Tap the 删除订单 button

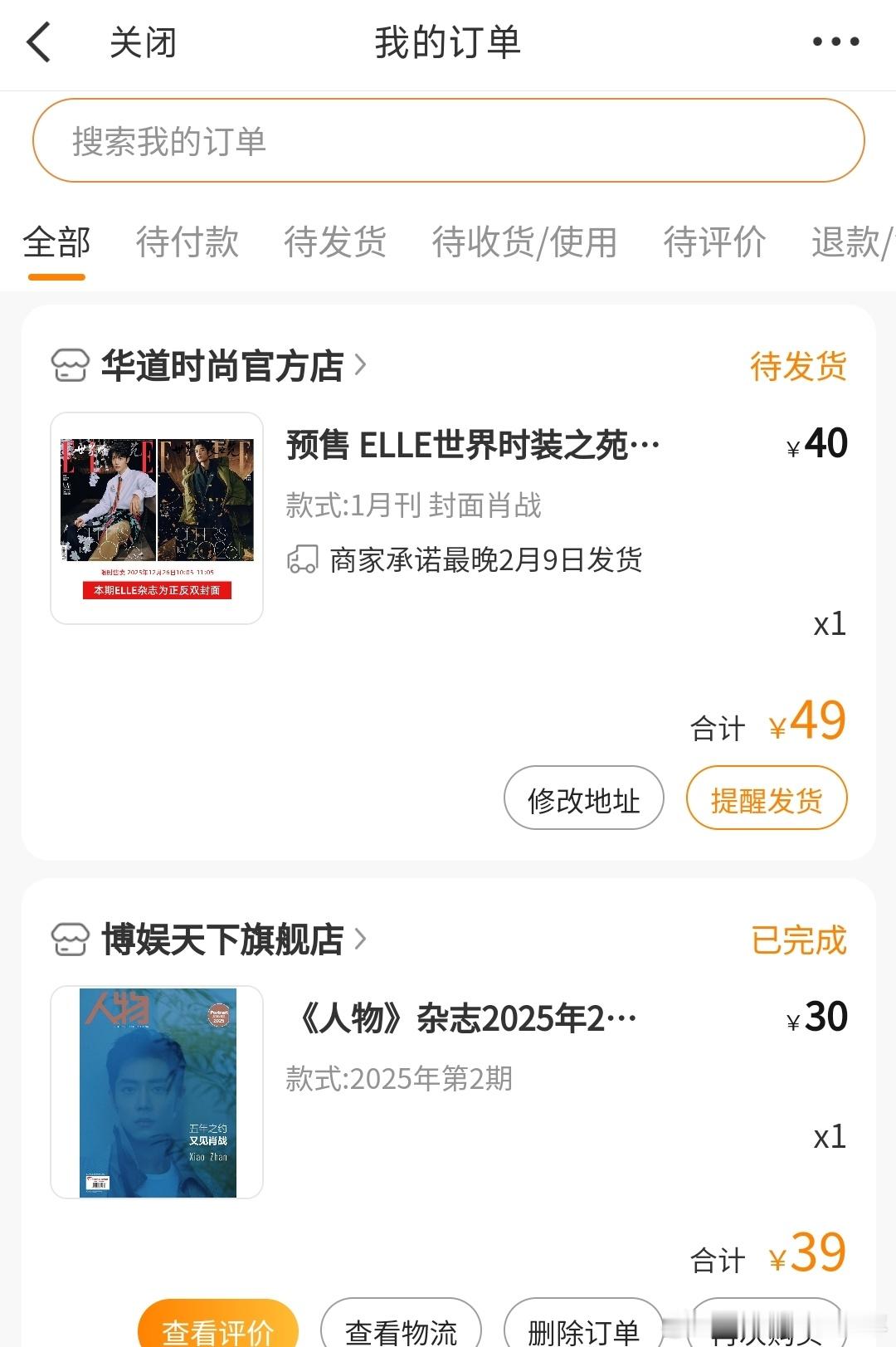point(582,1328)
